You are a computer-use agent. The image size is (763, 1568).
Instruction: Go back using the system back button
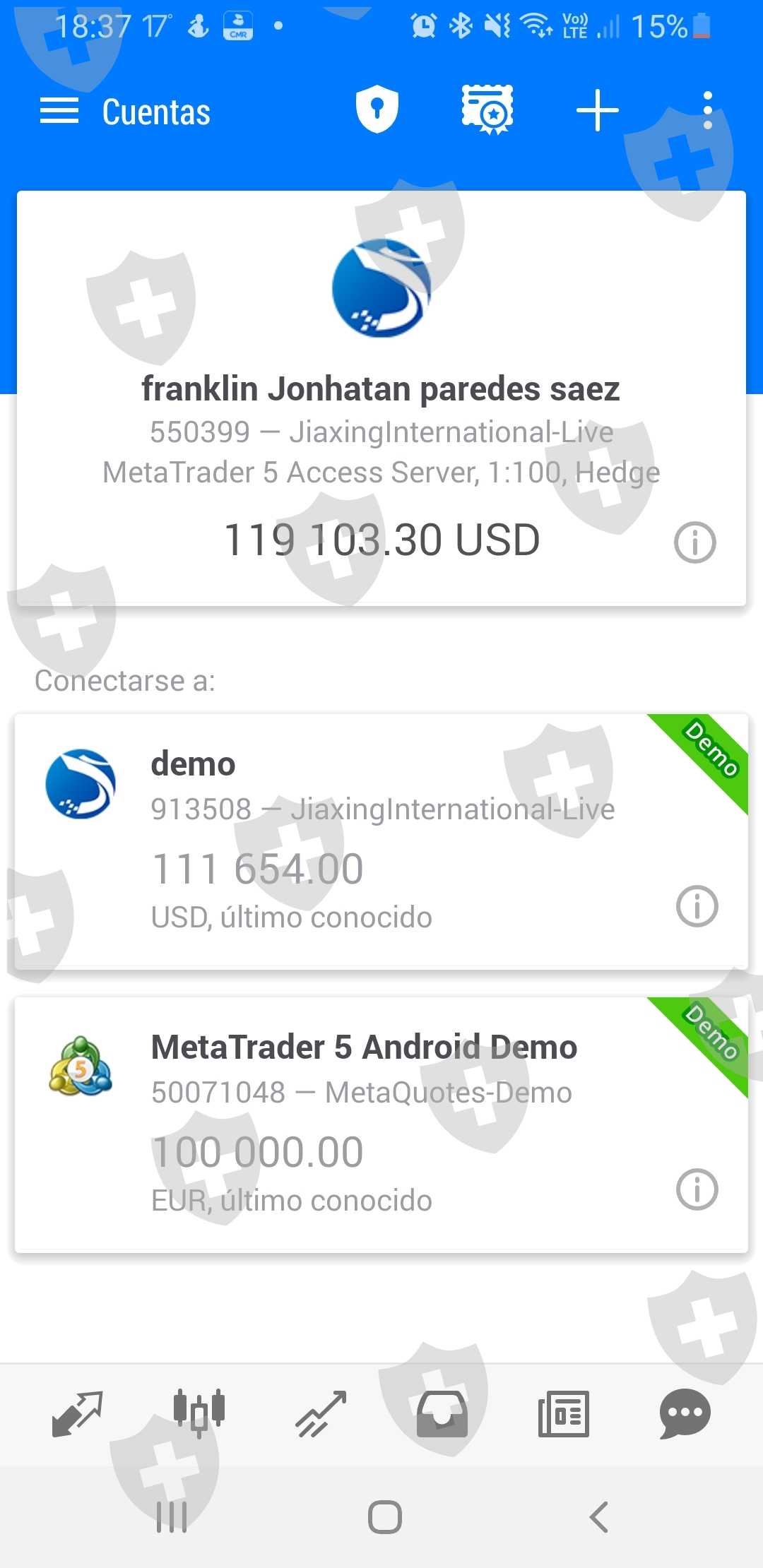(598, 1516)
